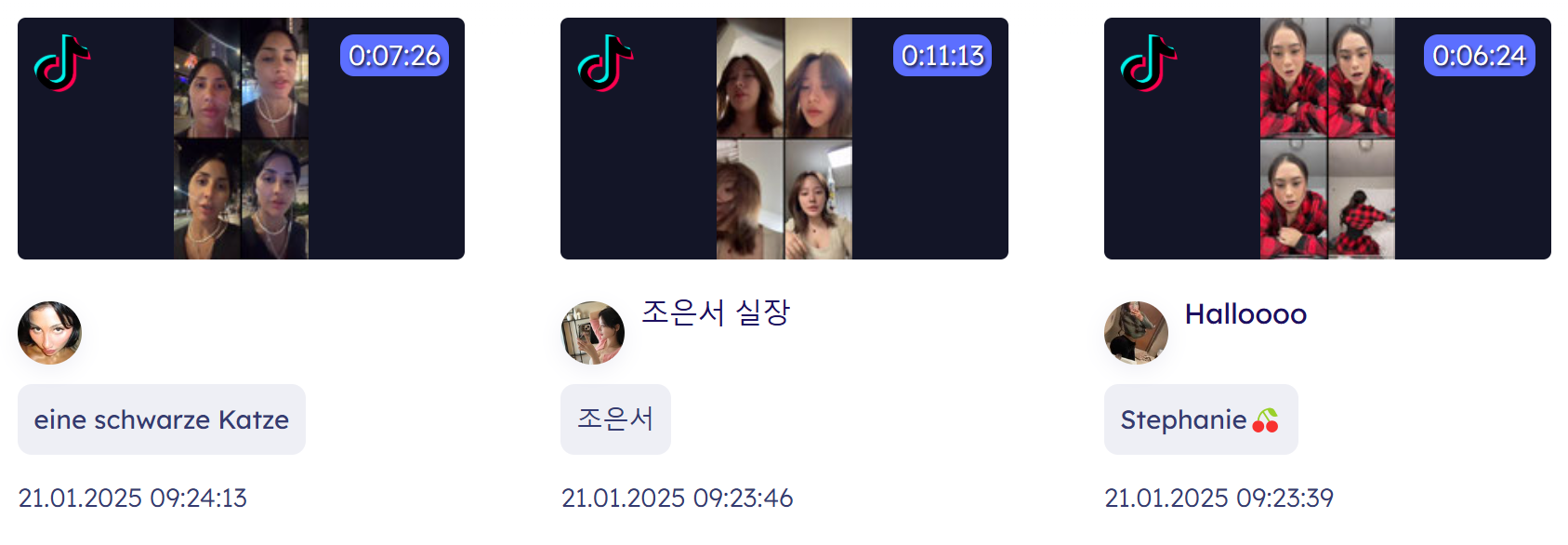Open the 0:11:13 video thumbnail
The image size is (1568, 545).
(784, 139)
